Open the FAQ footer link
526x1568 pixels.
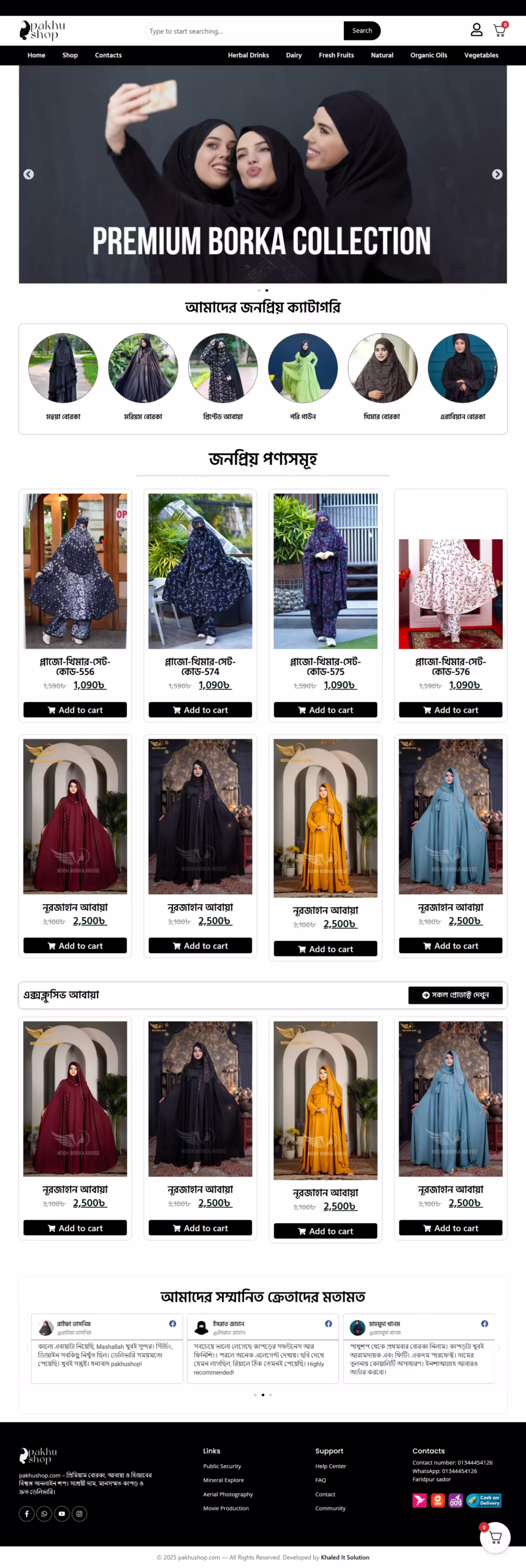click(320, 1480)
